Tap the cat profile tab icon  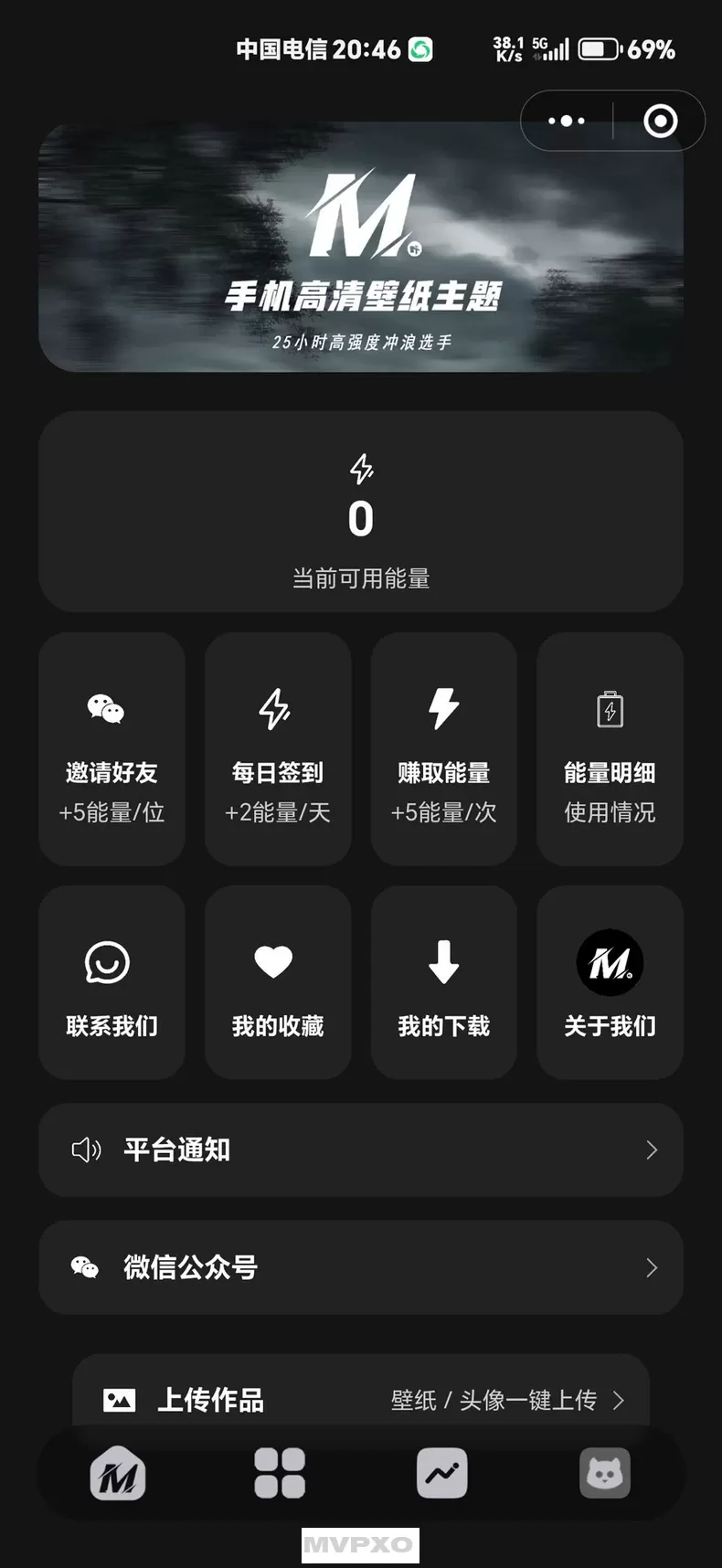click(x=605, y=1474)
